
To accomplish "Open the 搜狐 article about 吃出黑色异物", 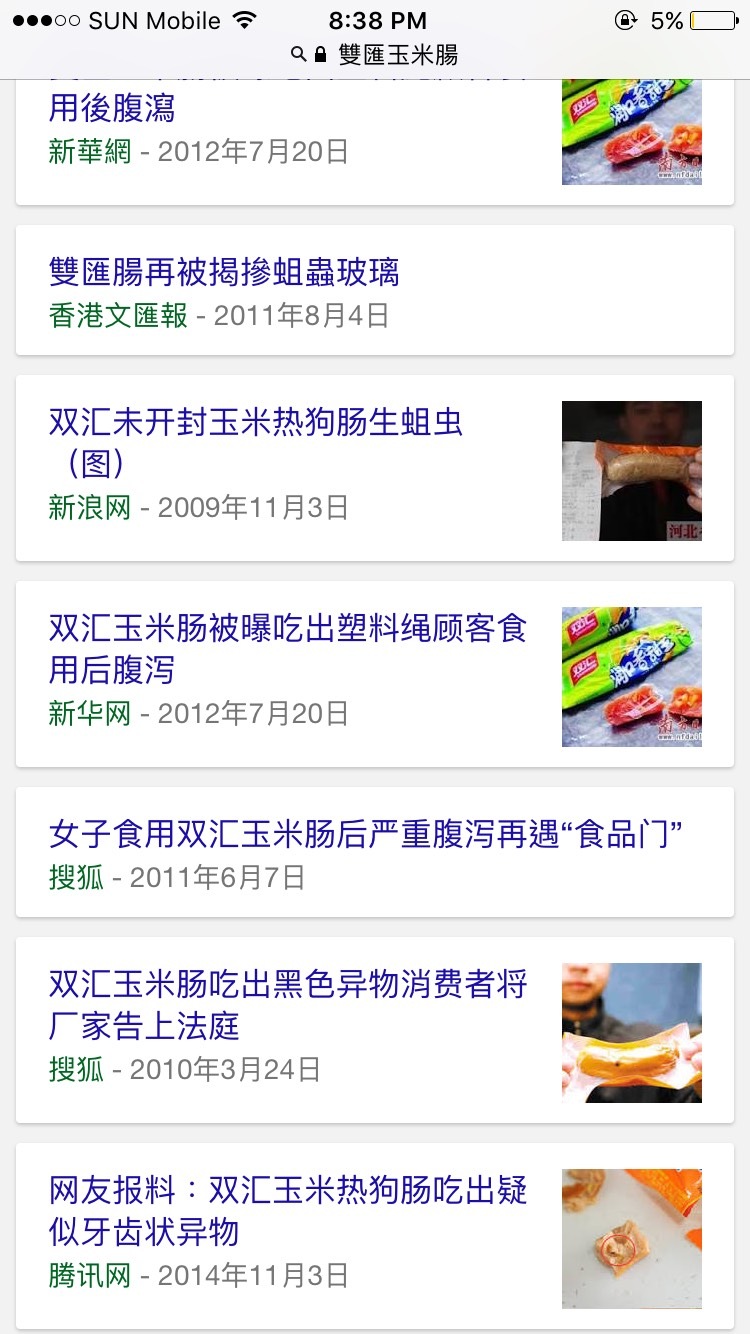I will pos(375,1030).
